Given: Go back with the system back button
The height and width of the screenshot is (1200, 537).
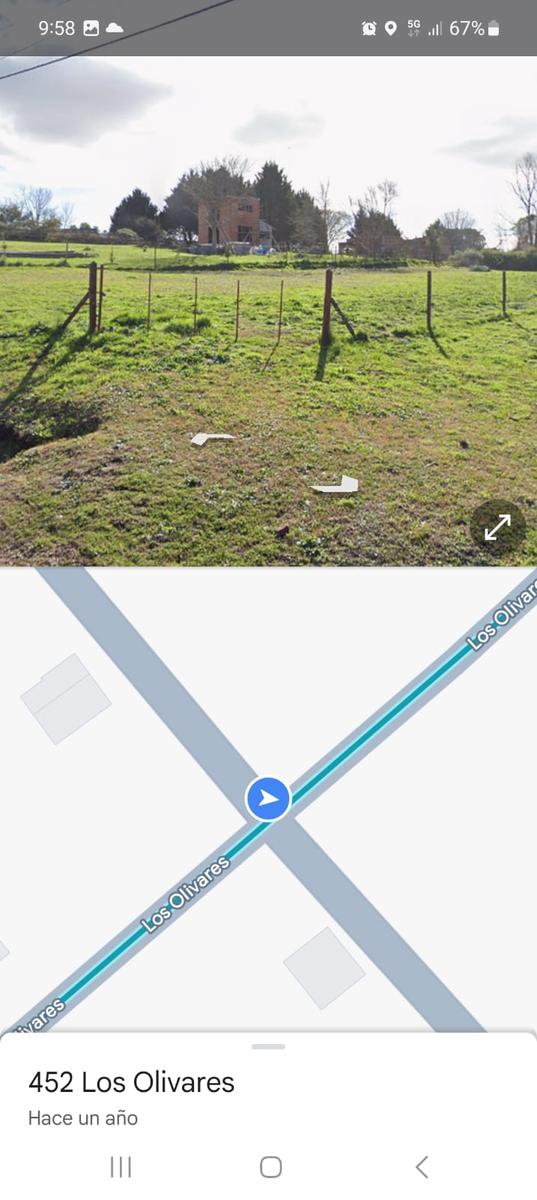Looking at the screenshot, I should tap(422, 1166).
